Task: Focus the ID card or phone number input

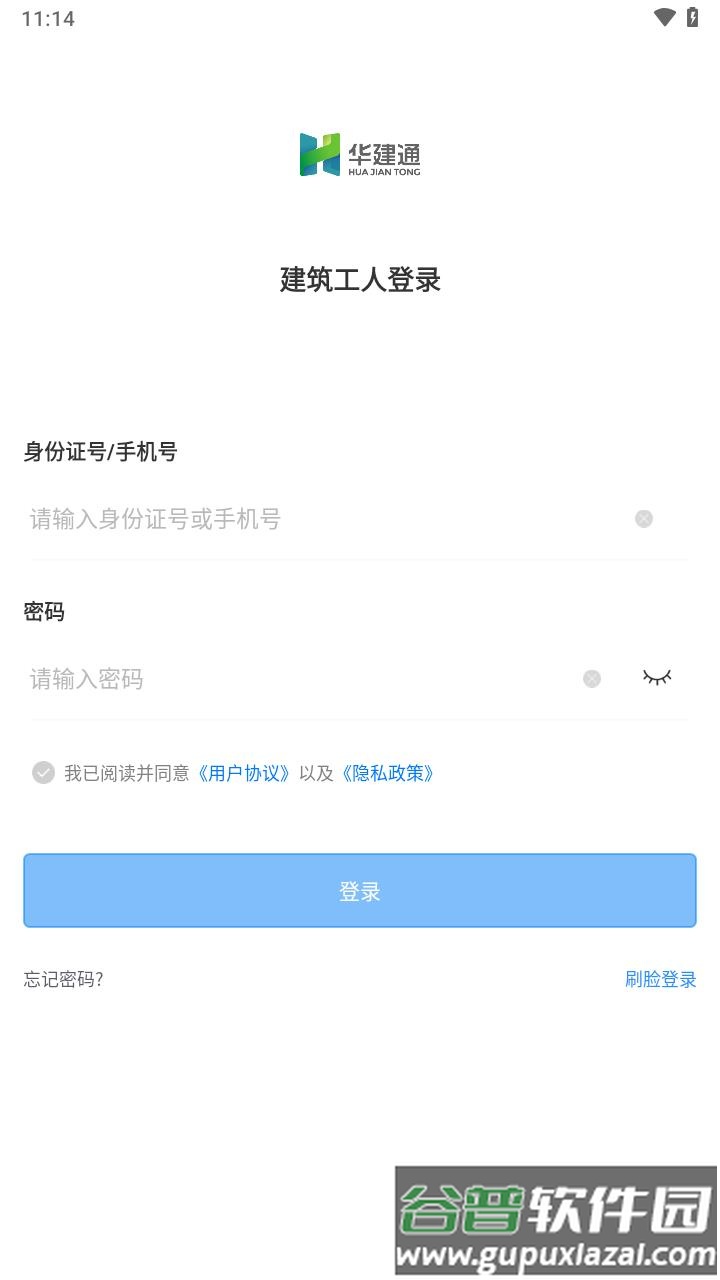Action: coord(300,519)
